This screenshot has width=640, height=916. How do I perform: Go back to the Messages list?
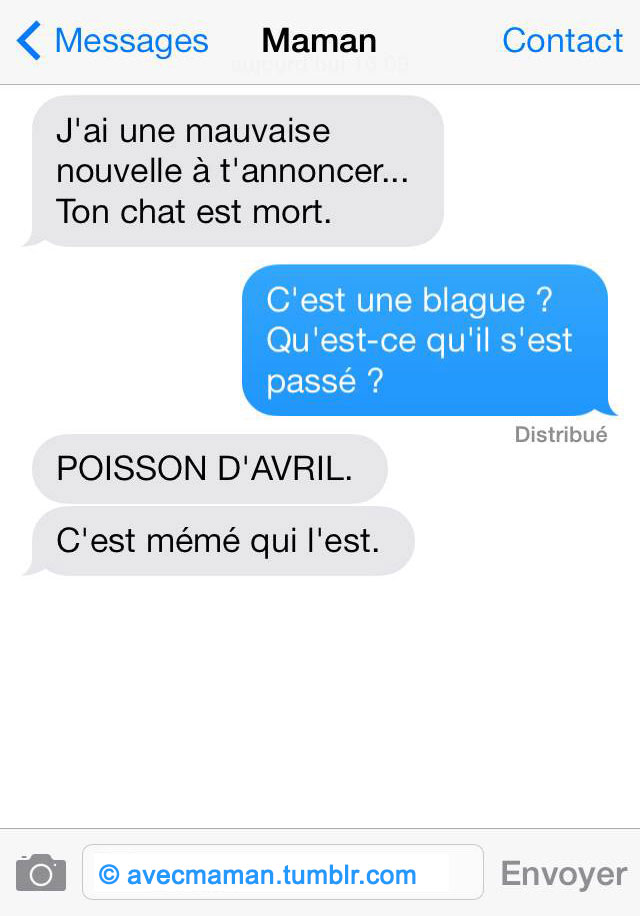[112, 41]
